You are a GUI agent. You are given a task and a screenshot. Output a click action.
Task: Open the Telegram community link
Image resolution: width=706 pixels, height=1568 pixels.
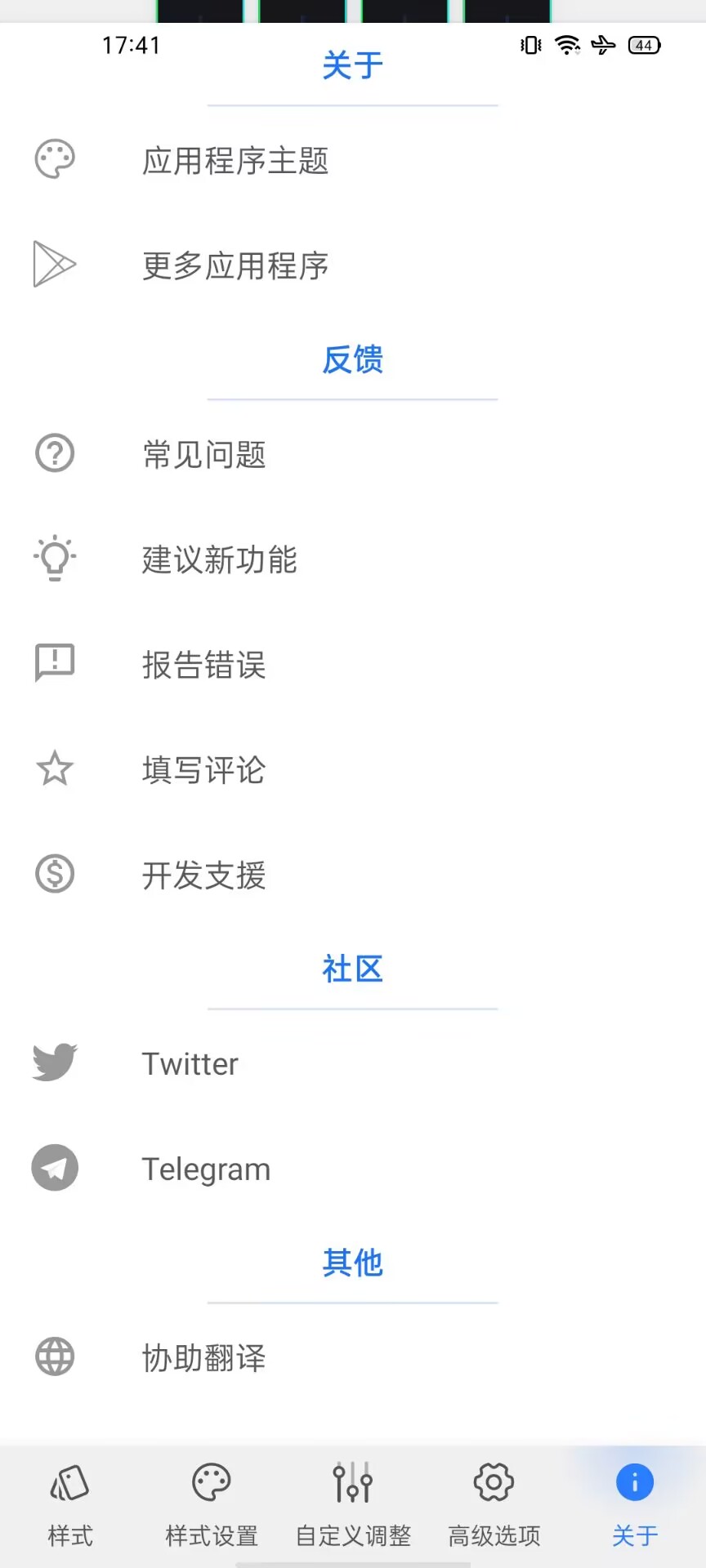pyautogui.click(x=353, y=1169)
